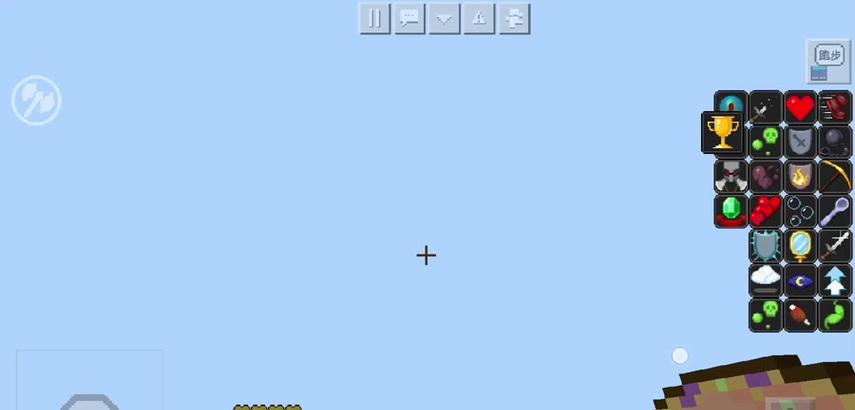Open the chat window

point(409,18)
